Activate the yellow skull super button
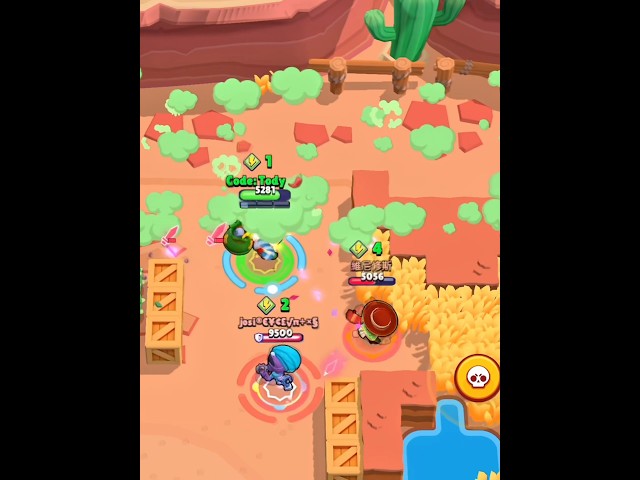Image resolution: width=640 pixels, height=480 pixels. 477,377
